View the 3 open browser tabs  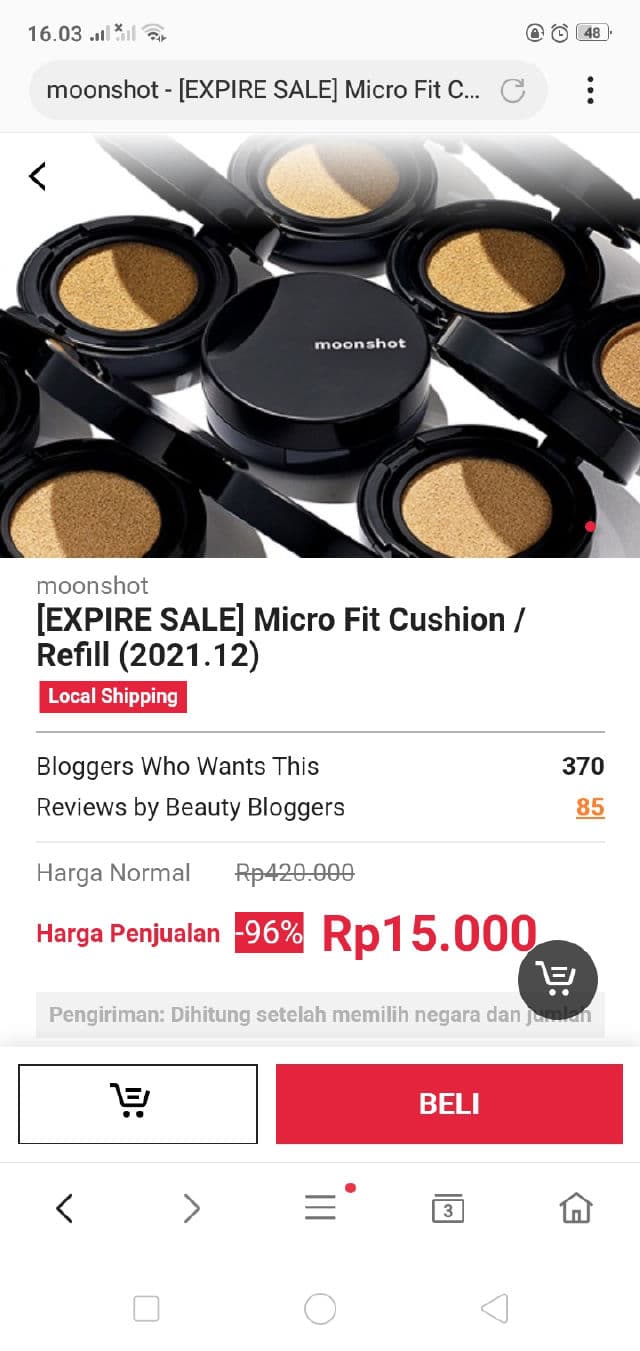pyautogui.click(x=448, y=1208)
